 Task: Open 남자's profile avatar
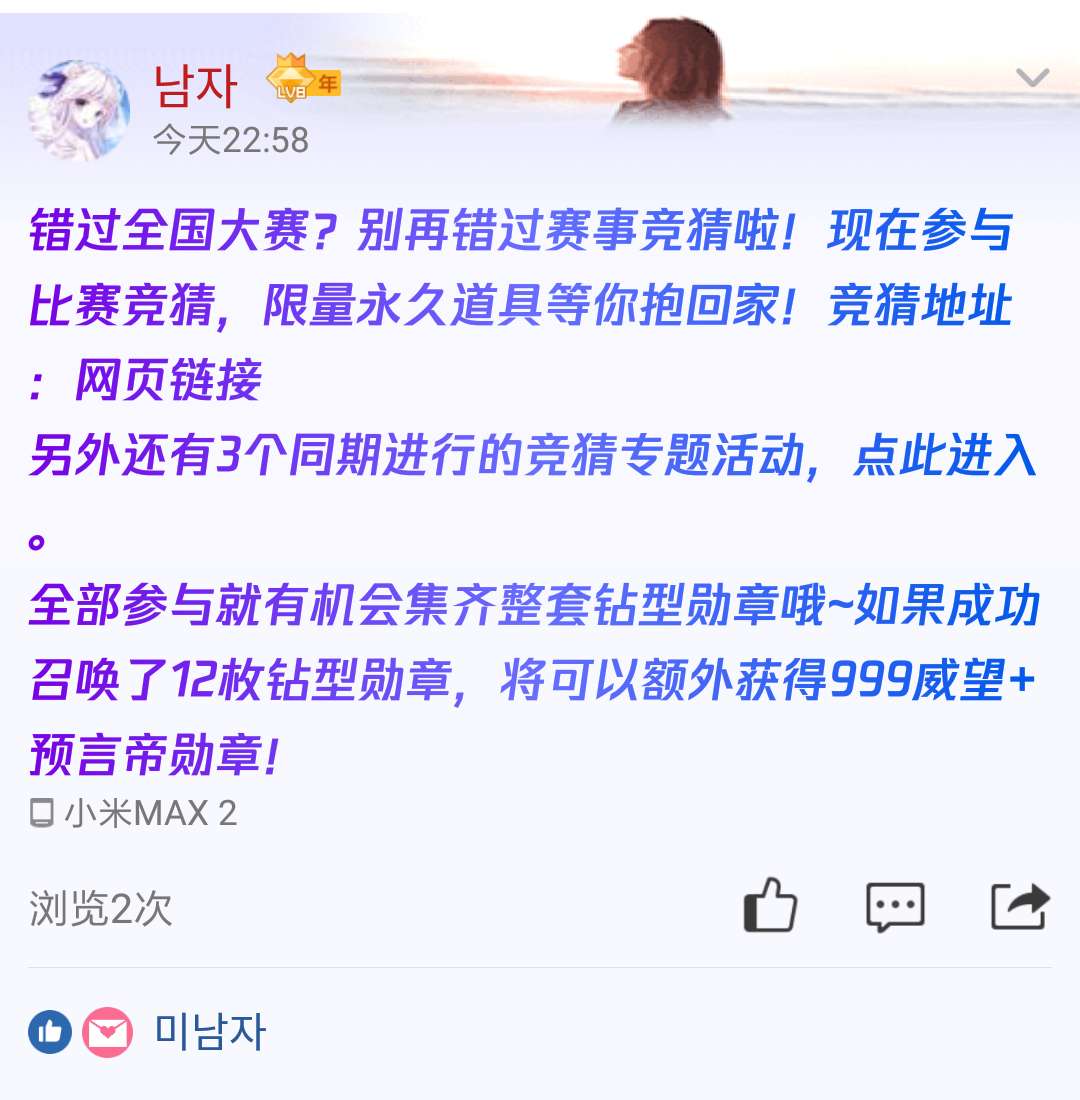pyautogui.click(x=80, y=109)
